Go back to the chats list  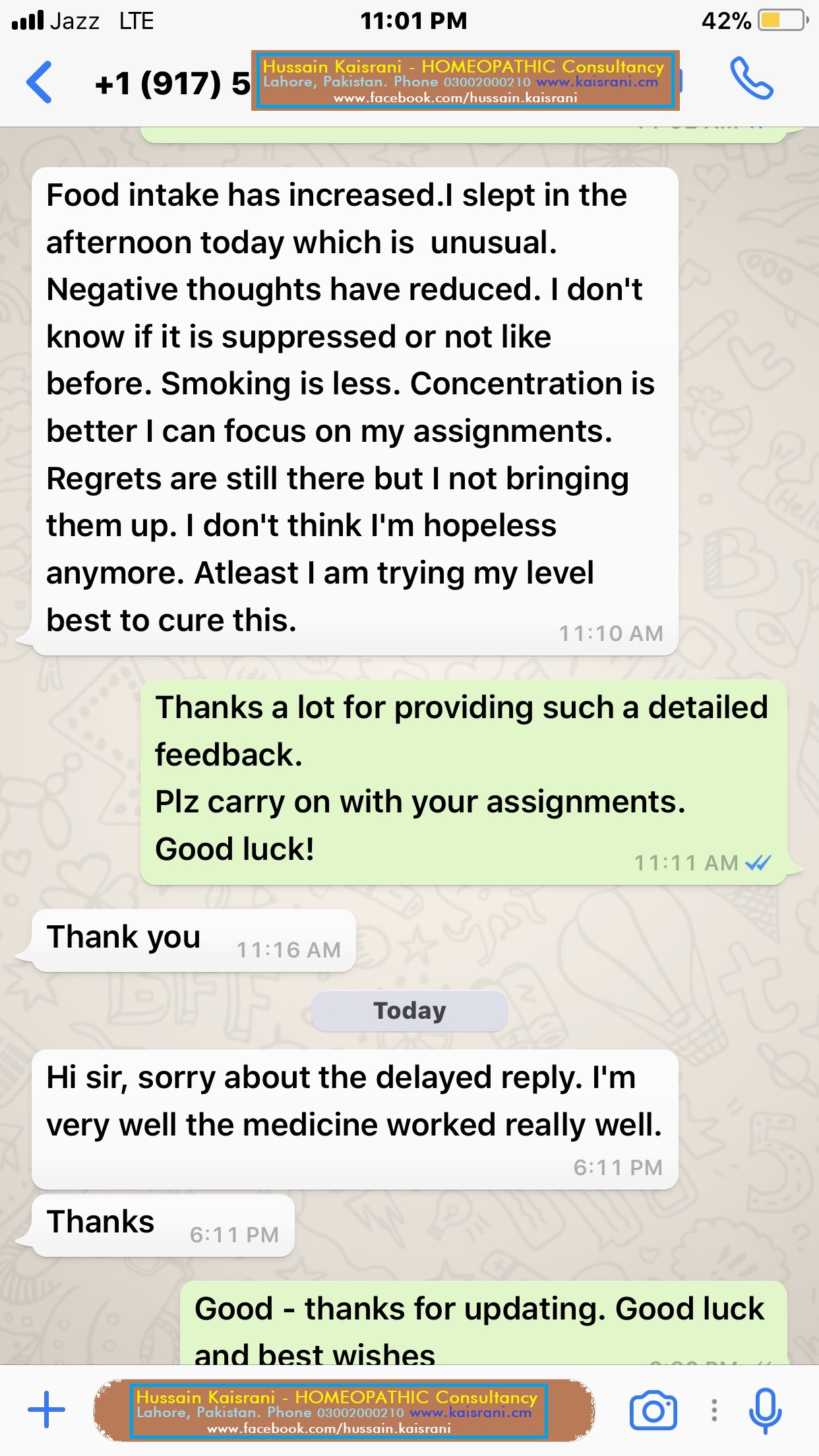39,82
